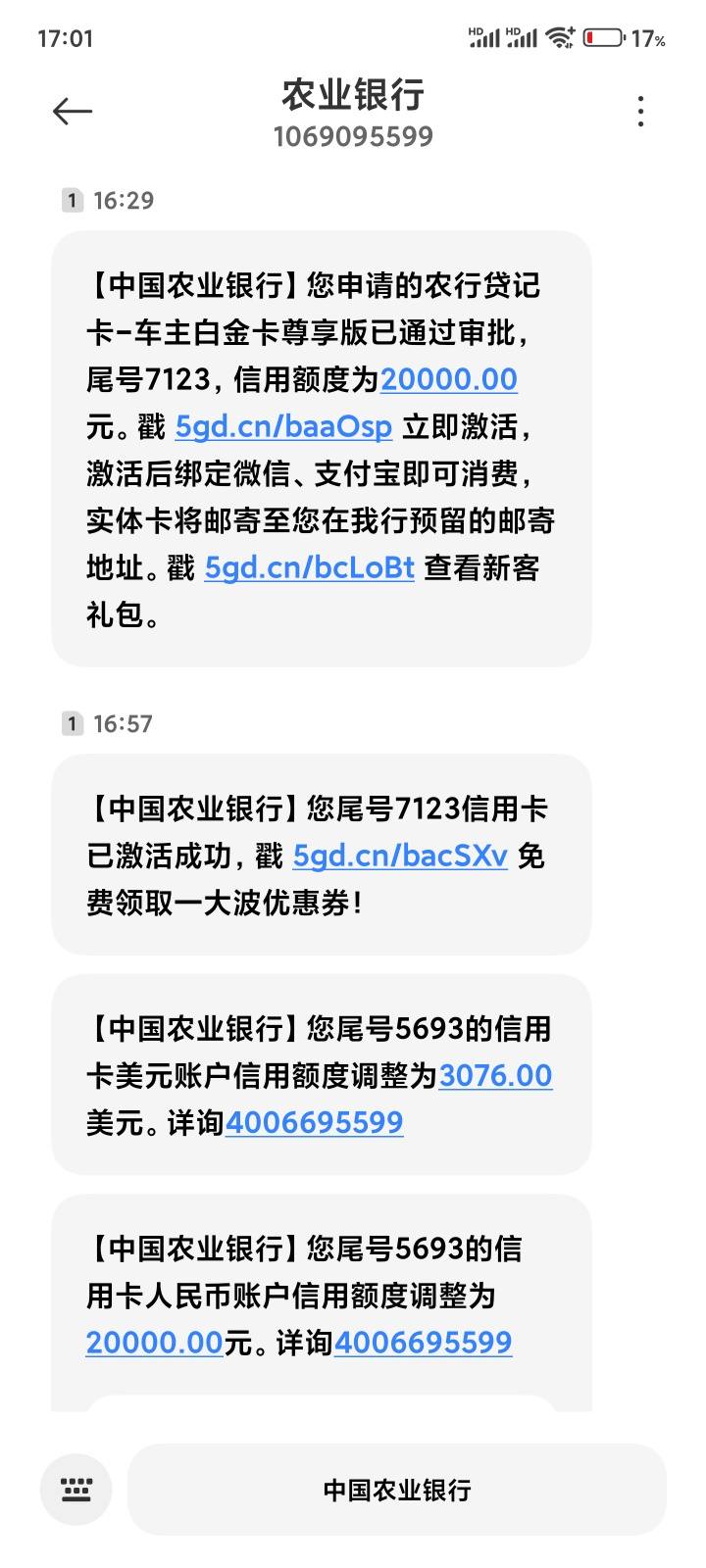706x1568 pixels.
Task: Tap the 20000.00 credit limit link for card 7123
Action: pos(449,379)
